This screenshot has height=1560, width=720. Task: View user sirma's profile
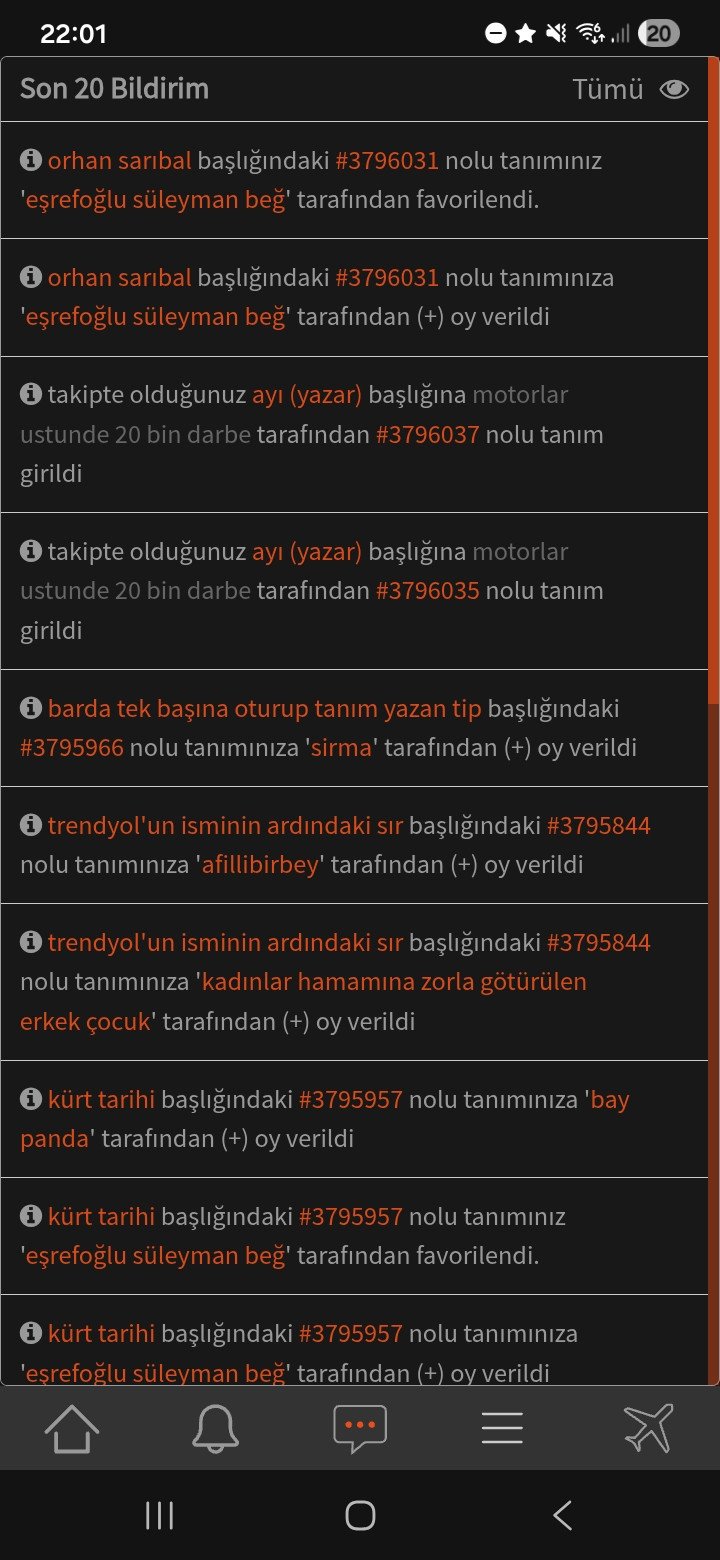click(x=341, y=748)
